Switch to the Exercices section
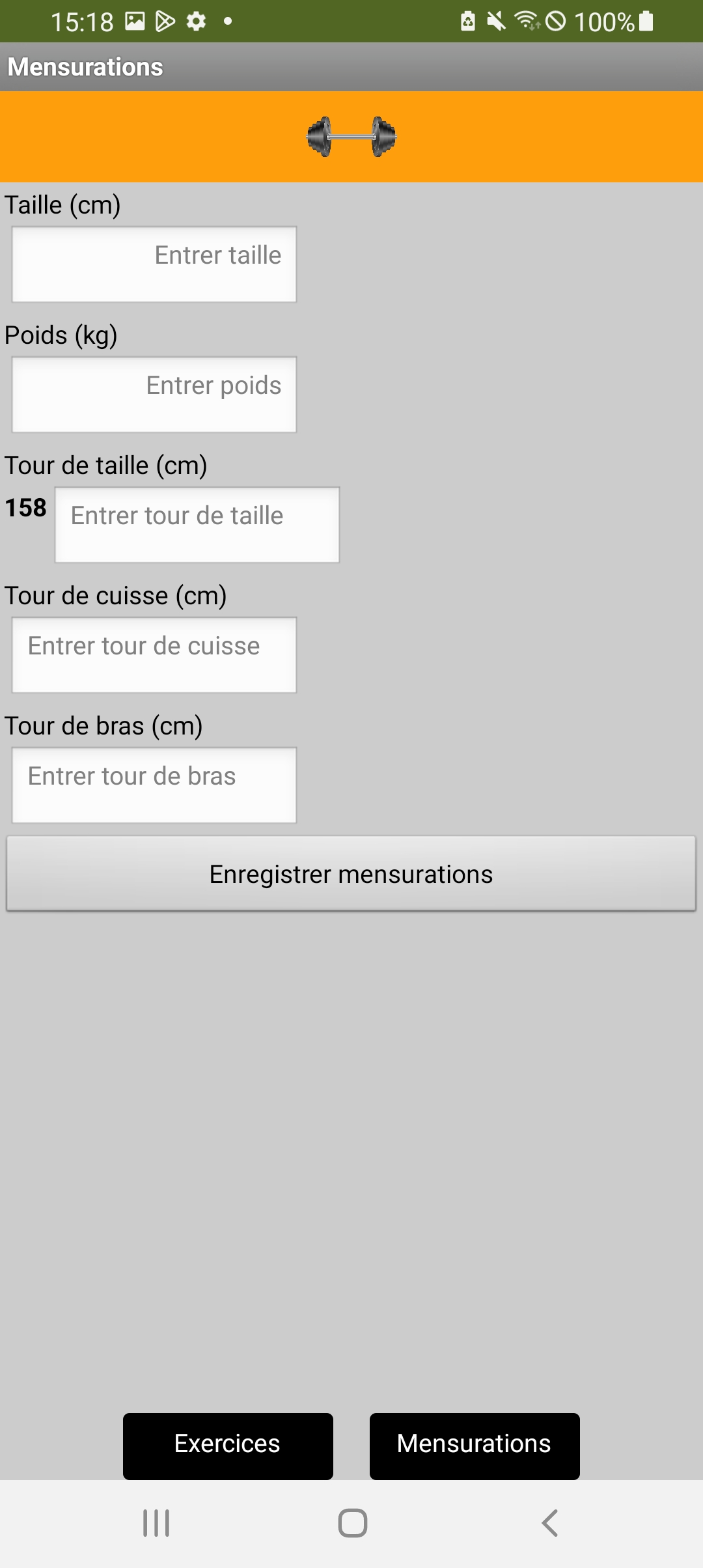 (228, 1446)
